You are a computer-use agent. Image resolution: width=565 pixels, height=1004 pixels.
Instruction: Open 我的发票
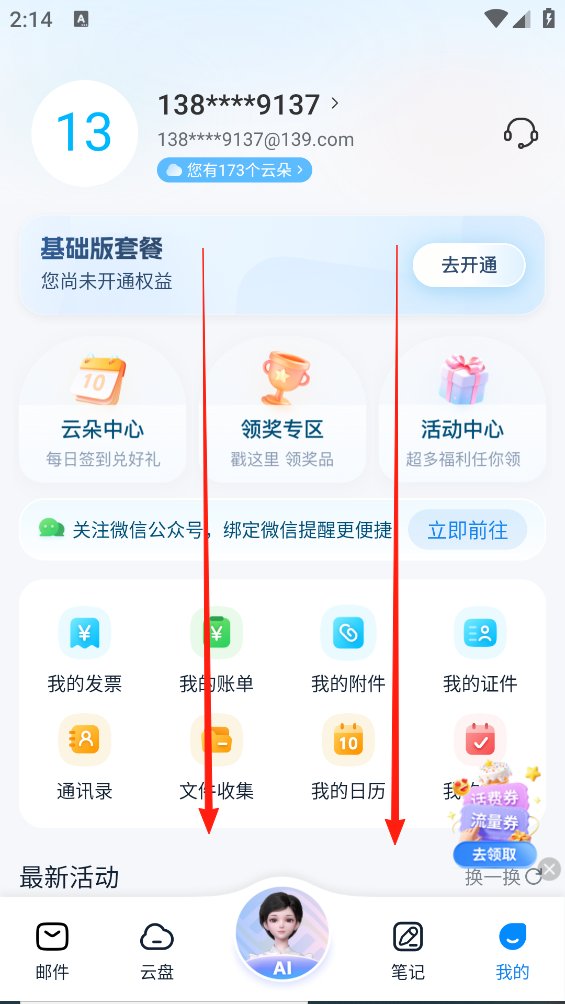(85, 649)
